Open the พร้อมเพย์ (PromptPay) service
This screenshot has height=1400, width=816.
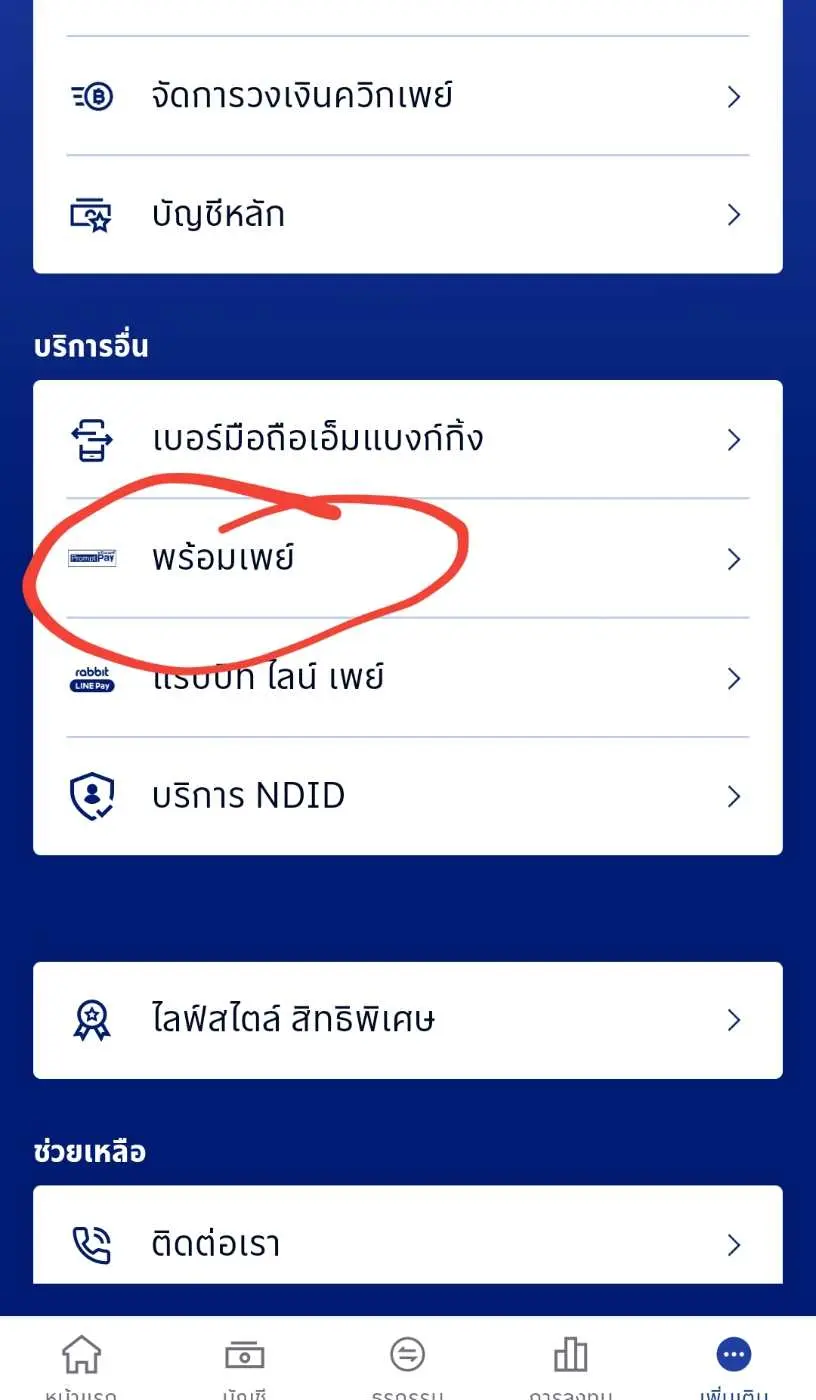pos(407,558)
